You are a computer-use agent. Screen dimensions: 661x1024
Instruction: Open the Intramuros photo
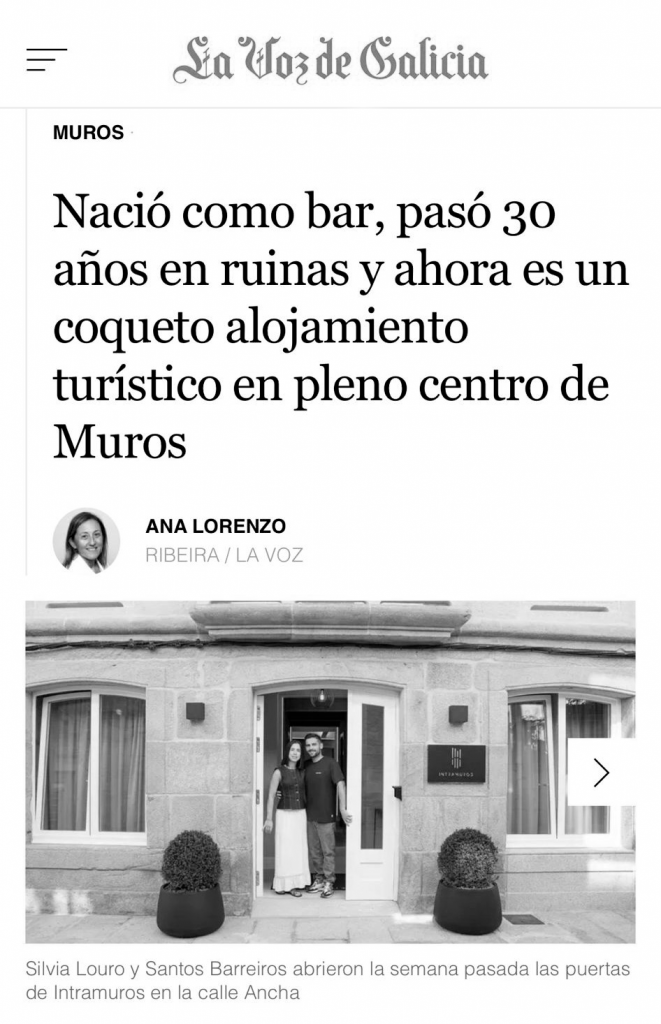300,770
